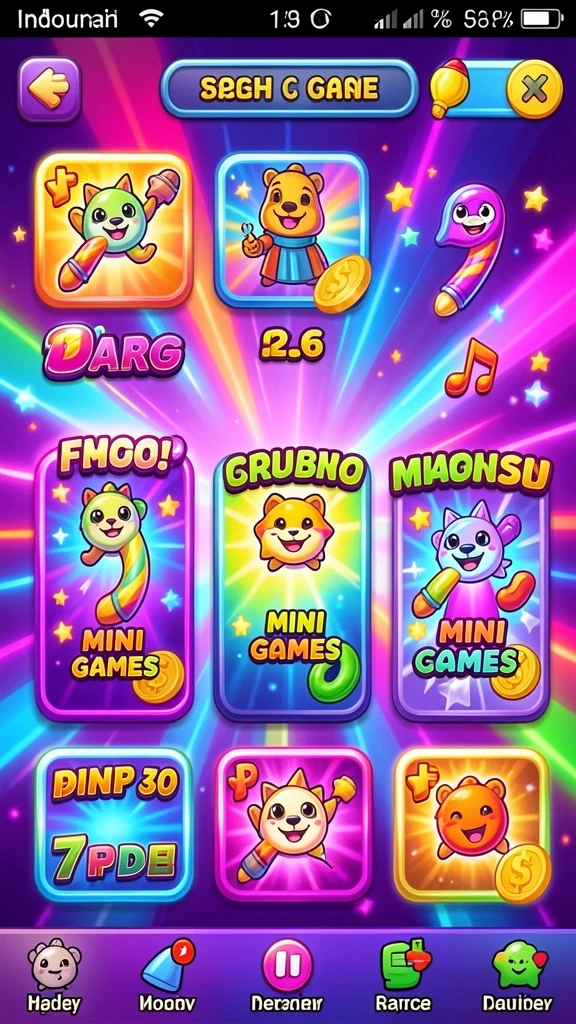Viewport: 576px width, 1024px height.
Task: Switch to the Hadey tab
Action: (54, 974)
